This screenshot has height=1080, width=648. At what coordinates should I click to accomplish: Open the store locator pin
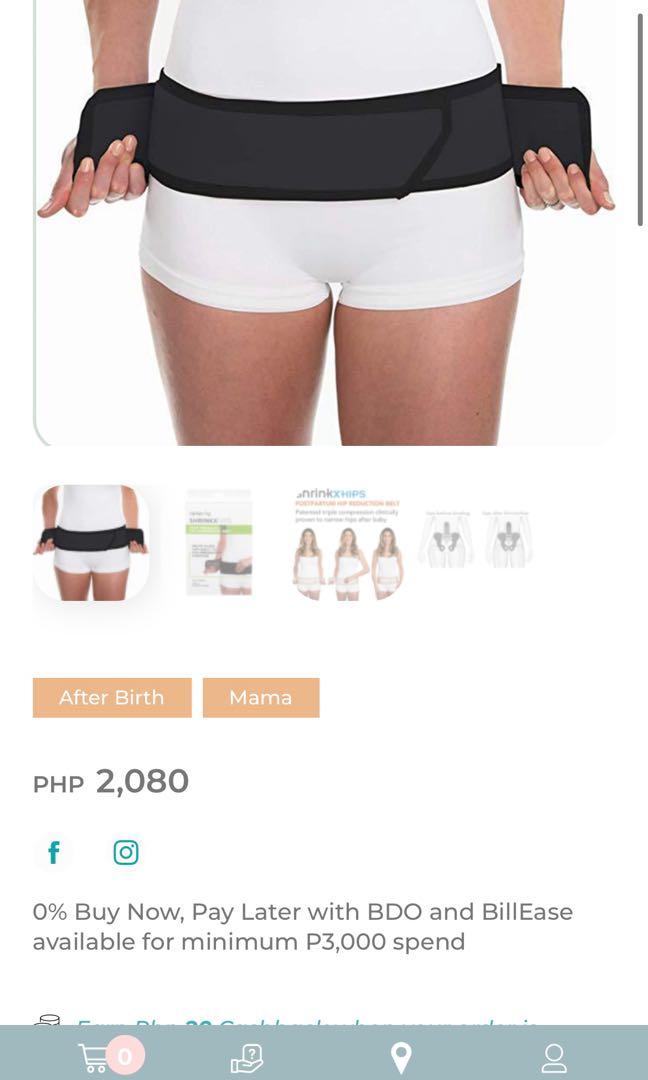point(401,1057)
